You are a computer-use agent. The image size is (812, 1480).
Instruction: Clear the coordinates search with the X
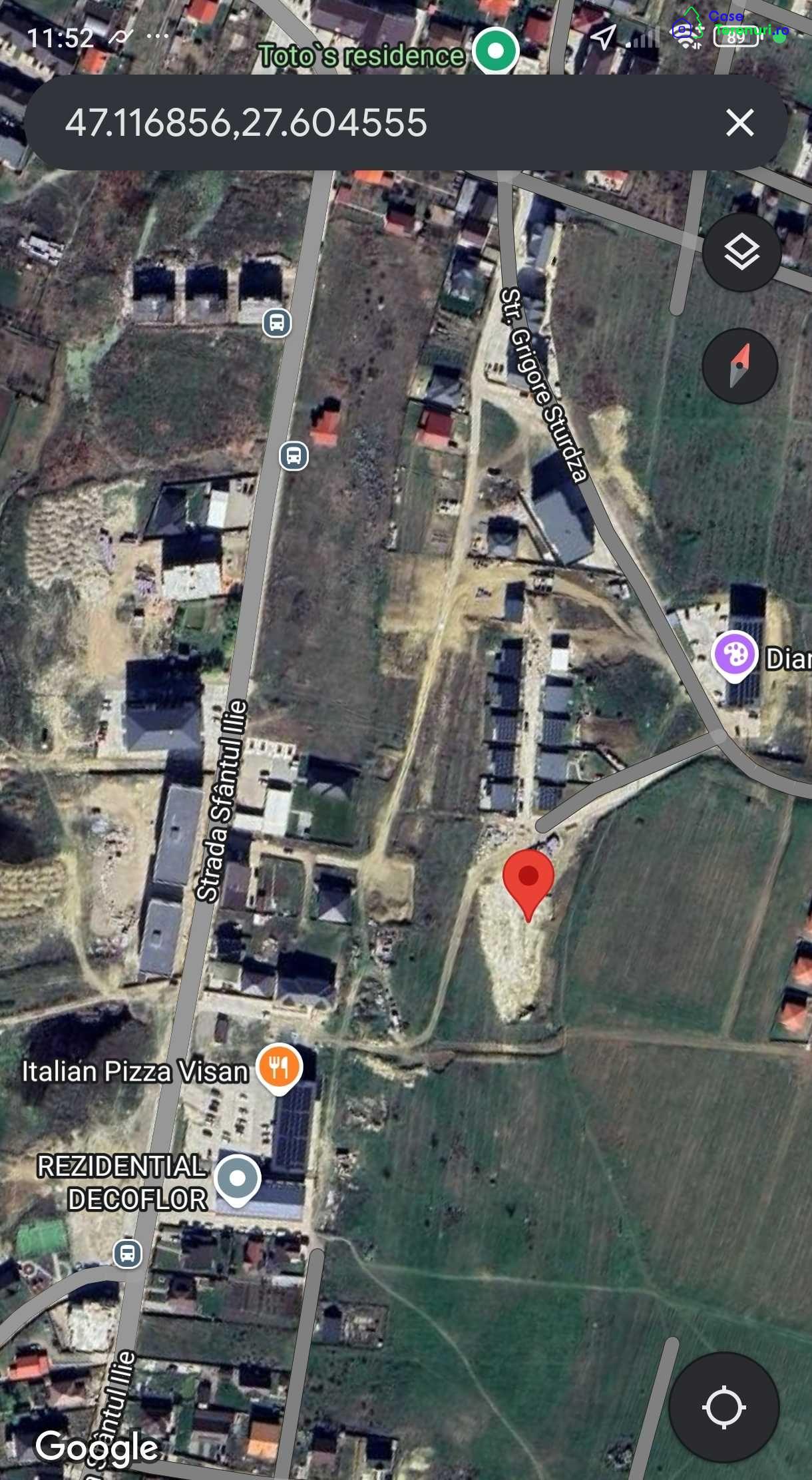point(739,123)
